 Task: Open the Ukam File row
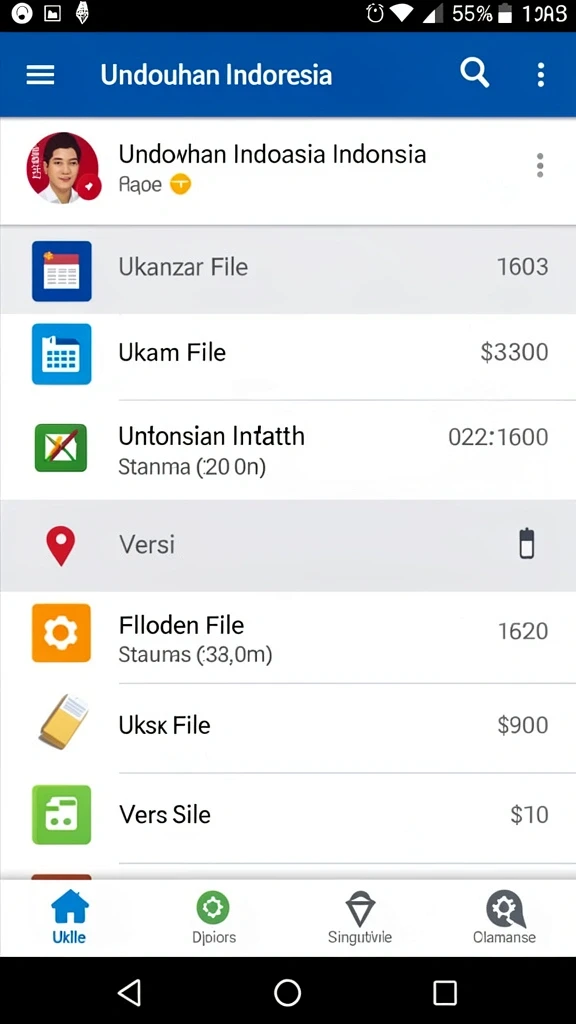[x=288, y=355]
